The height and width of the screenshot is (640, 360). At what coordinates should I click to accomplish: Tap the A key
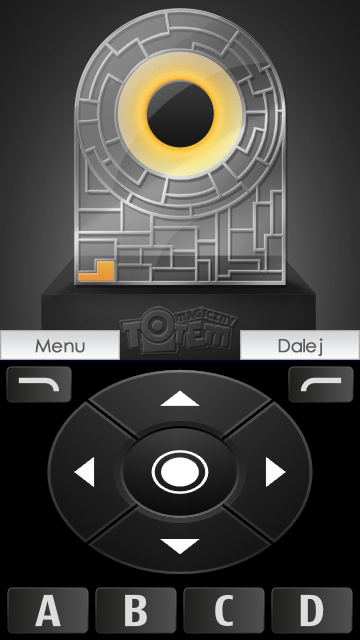[48, 610]
